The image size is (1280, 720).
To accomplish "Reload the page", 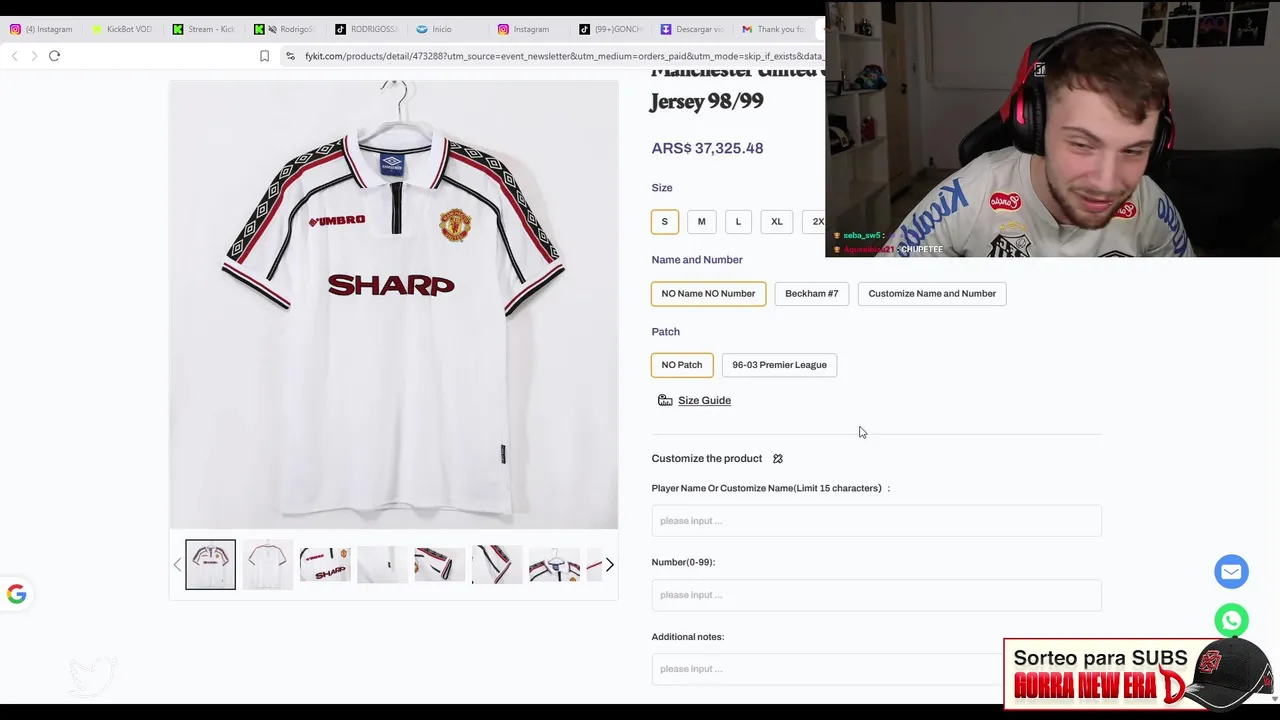I will (55, 56).
